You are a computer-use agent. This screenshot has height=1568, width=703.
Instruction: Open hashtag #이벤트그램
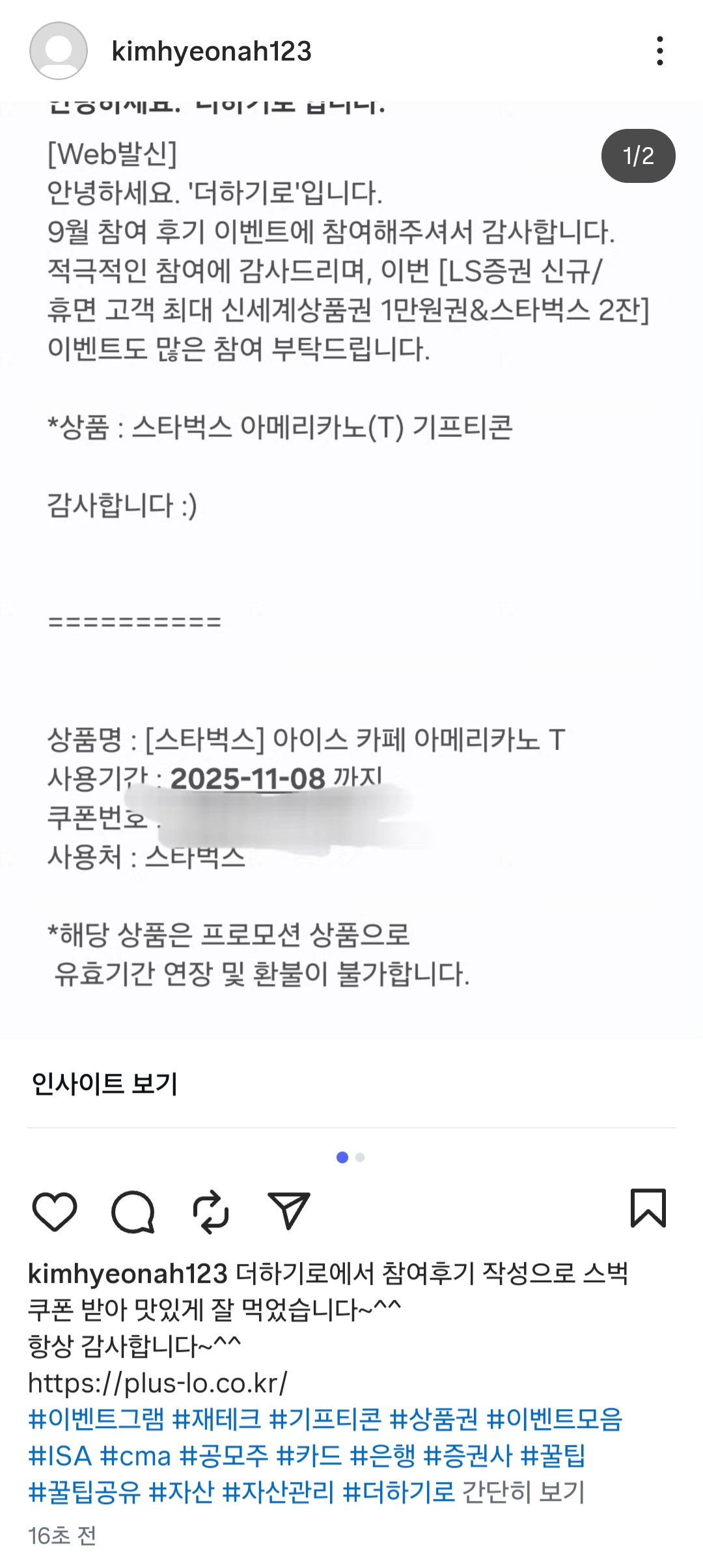(x=96, y=1419)
